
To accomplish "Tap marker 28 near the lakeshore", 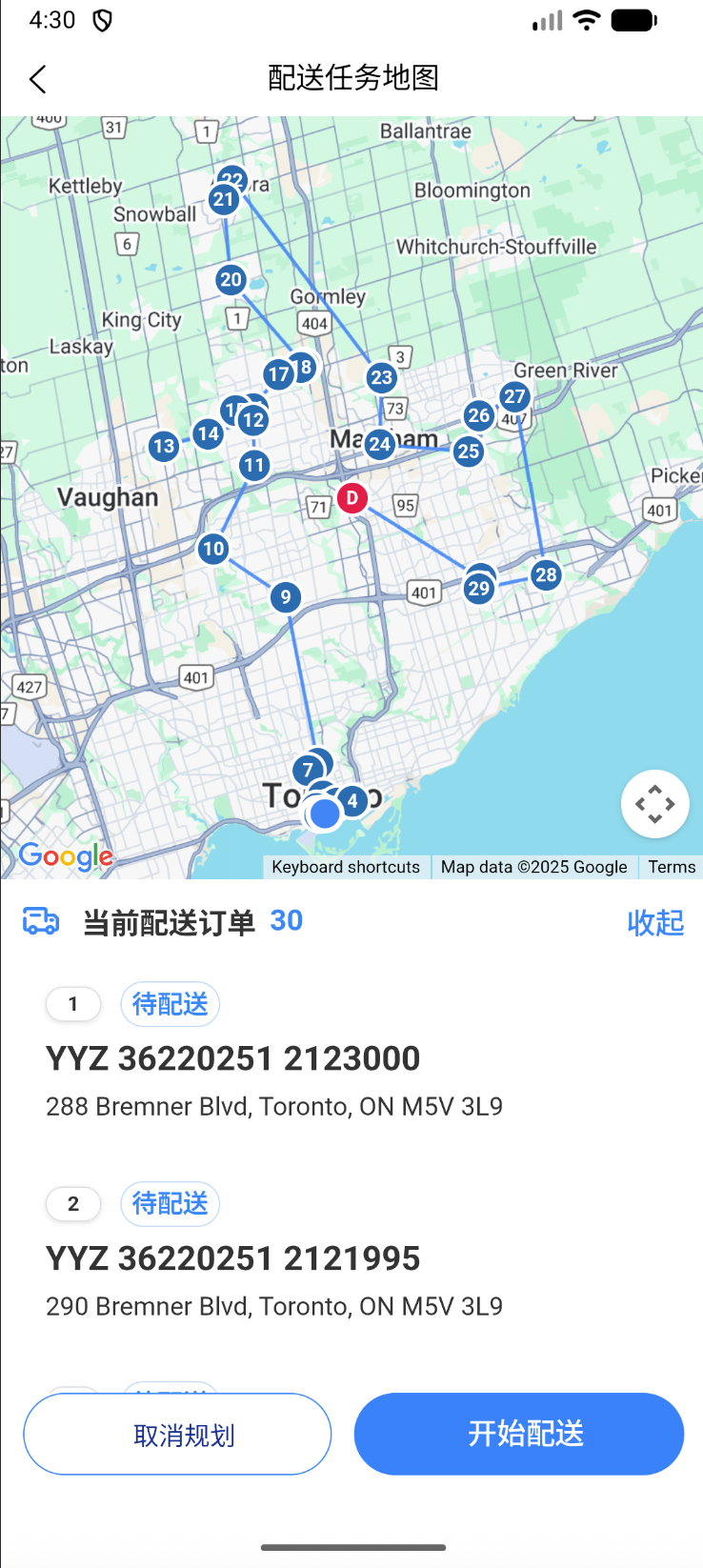I will pyautogui.click(x=545, y=575).
